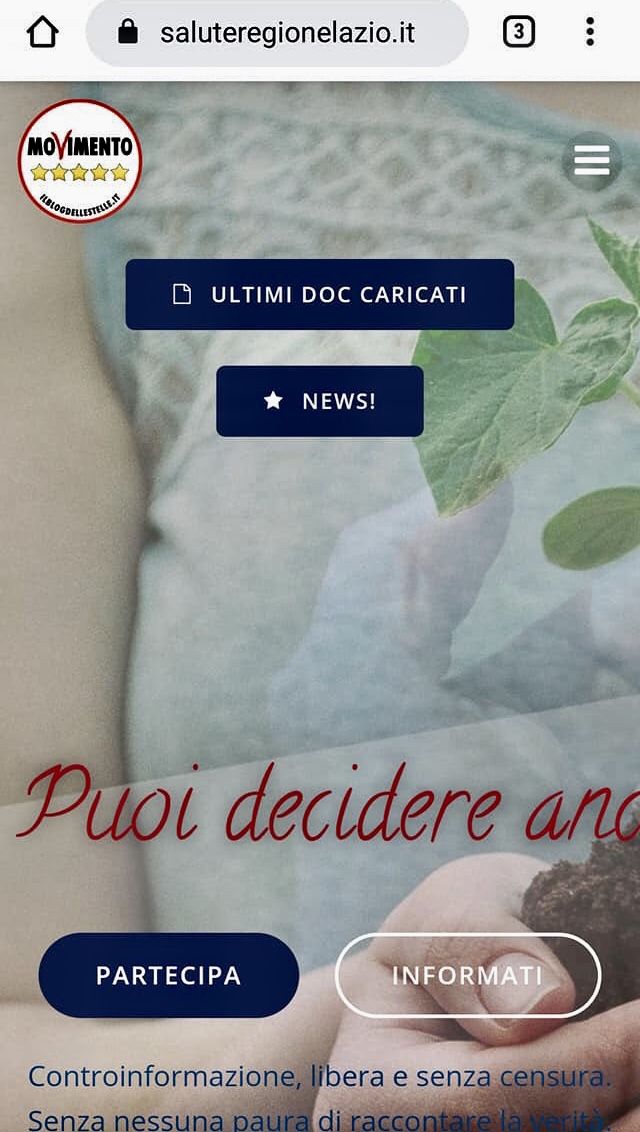Open the tab switcher showing 3 tabs

[x=517, y=33]
